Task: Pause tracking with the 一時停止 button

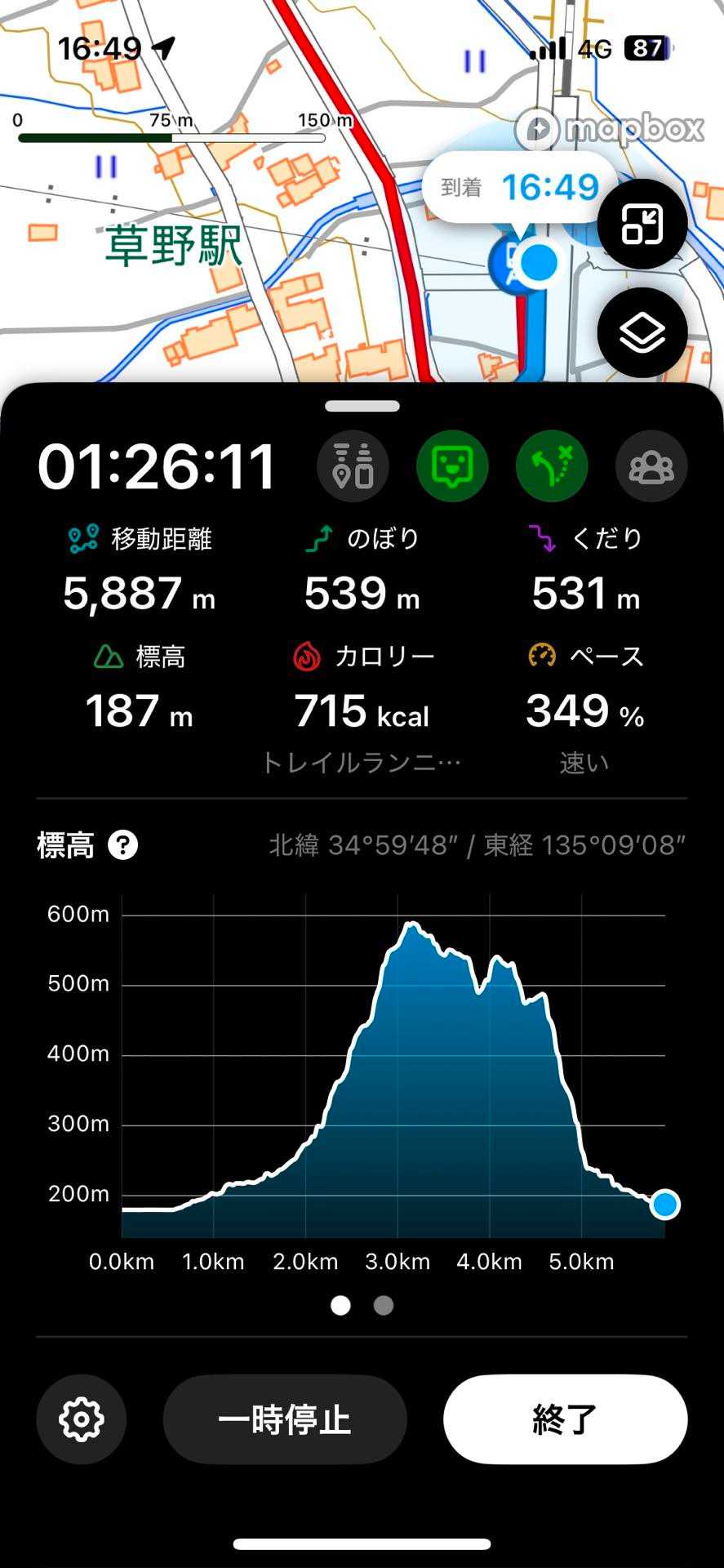Action: point(285,1419)
